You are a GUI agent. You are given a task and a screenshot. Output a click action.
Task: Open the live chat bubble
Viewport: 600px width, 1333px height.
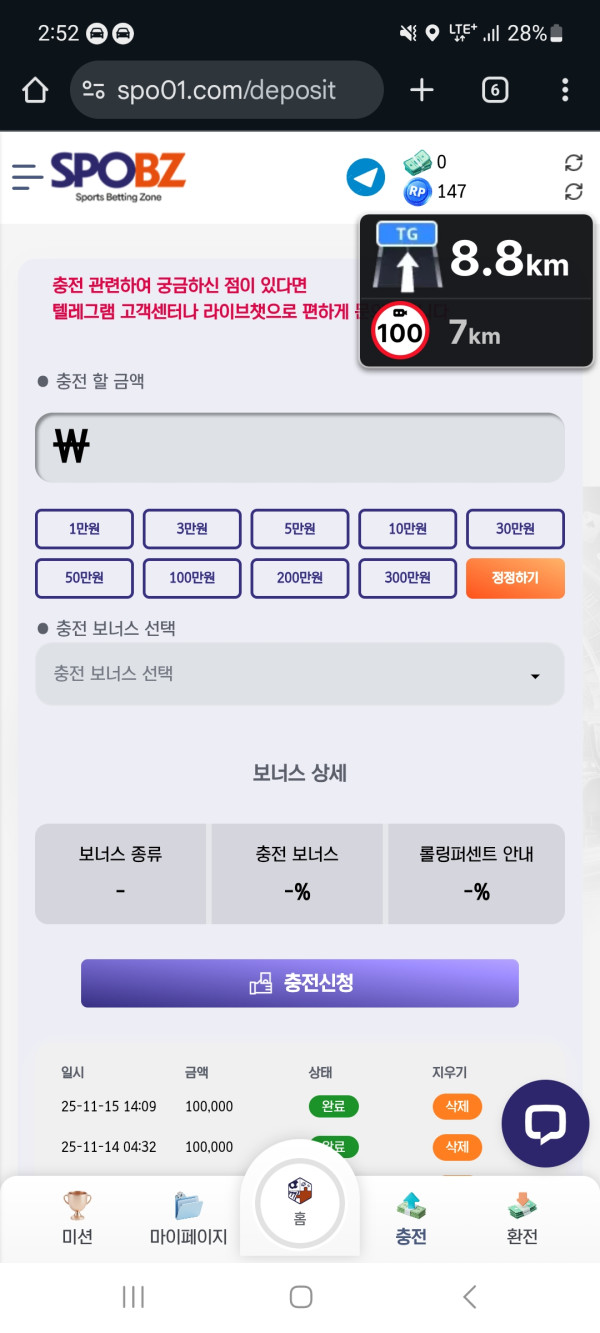(545, 1124)
